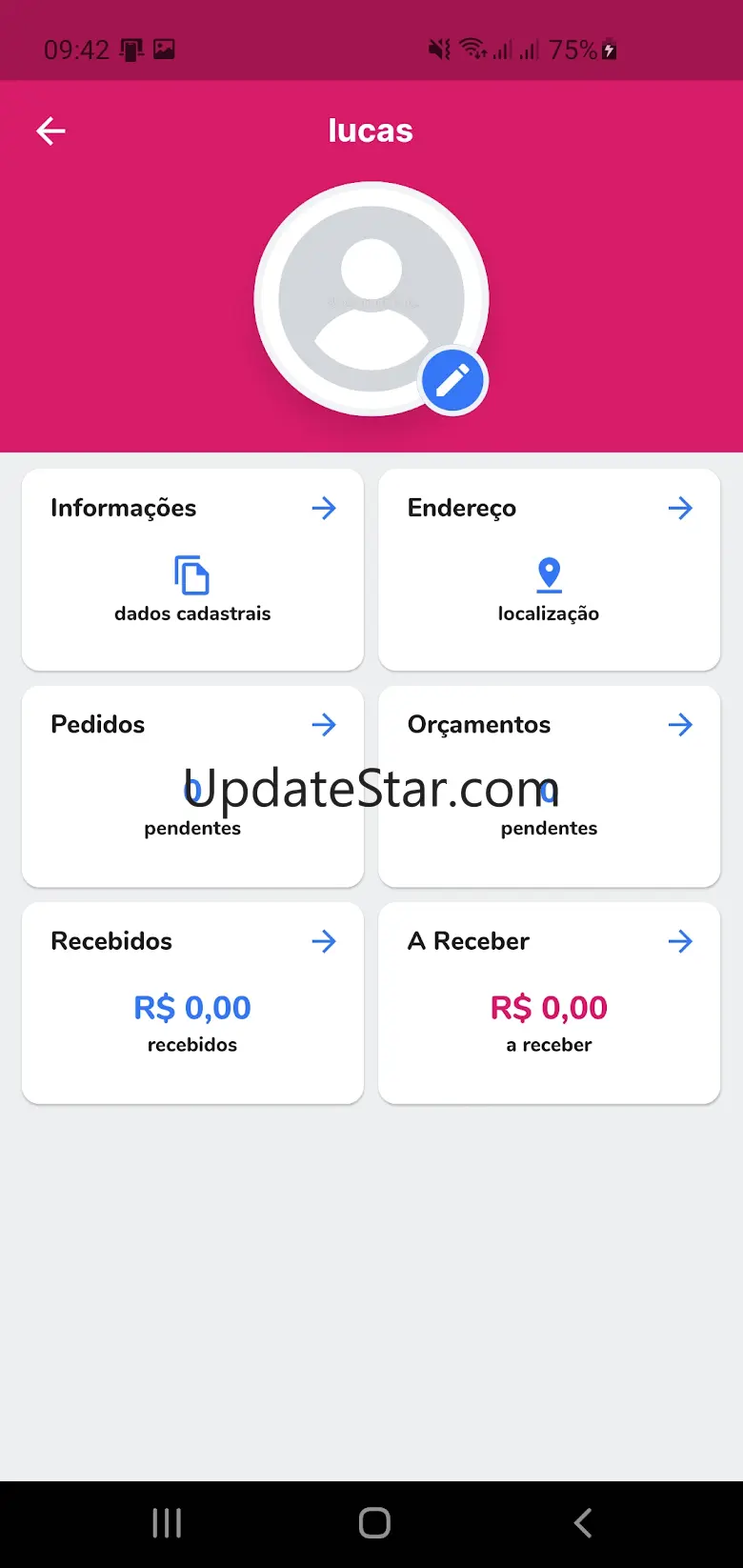View the Pedidos pendentes card
Screen dimensions: 743x1568
pos(192,787)
